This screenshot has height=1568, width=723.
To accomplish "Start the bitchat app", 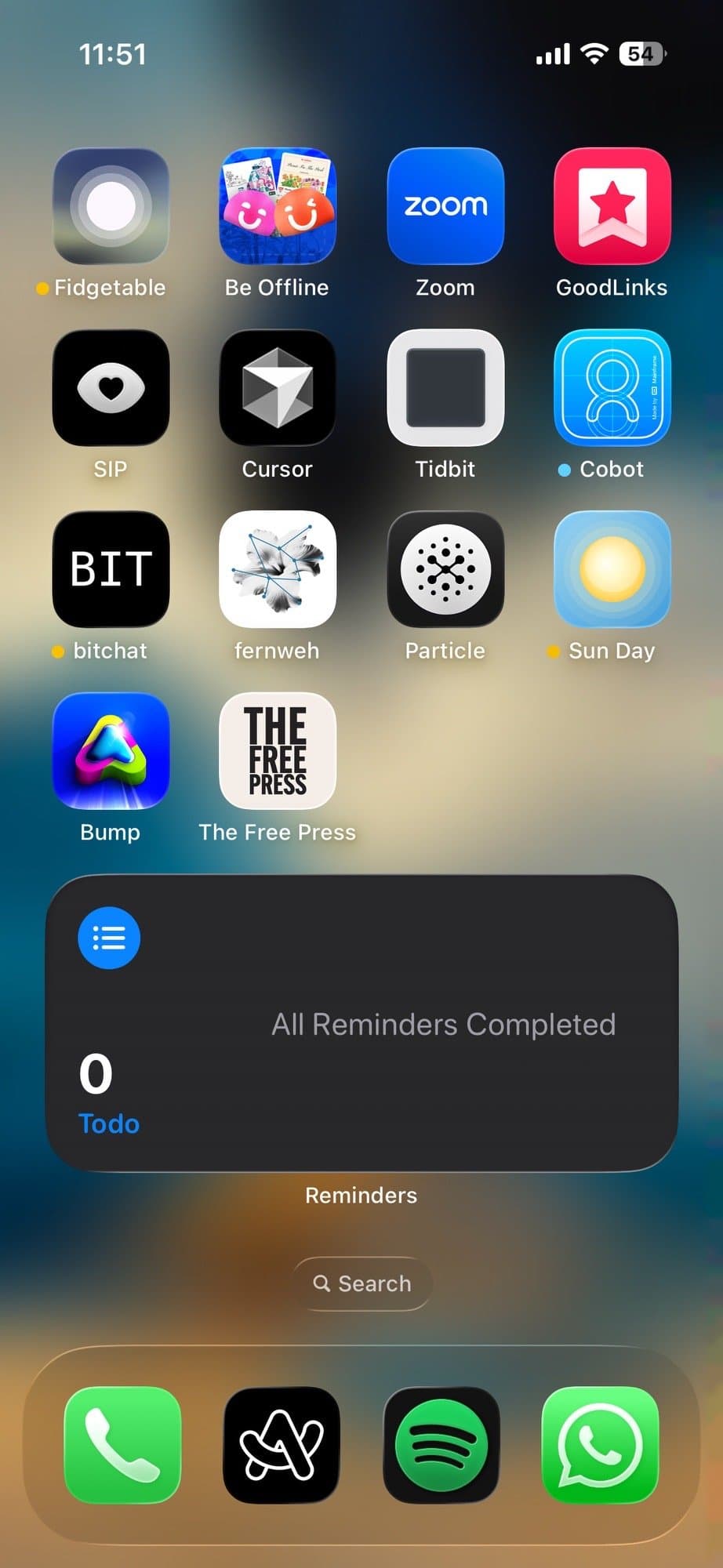I will click(110, 569).
